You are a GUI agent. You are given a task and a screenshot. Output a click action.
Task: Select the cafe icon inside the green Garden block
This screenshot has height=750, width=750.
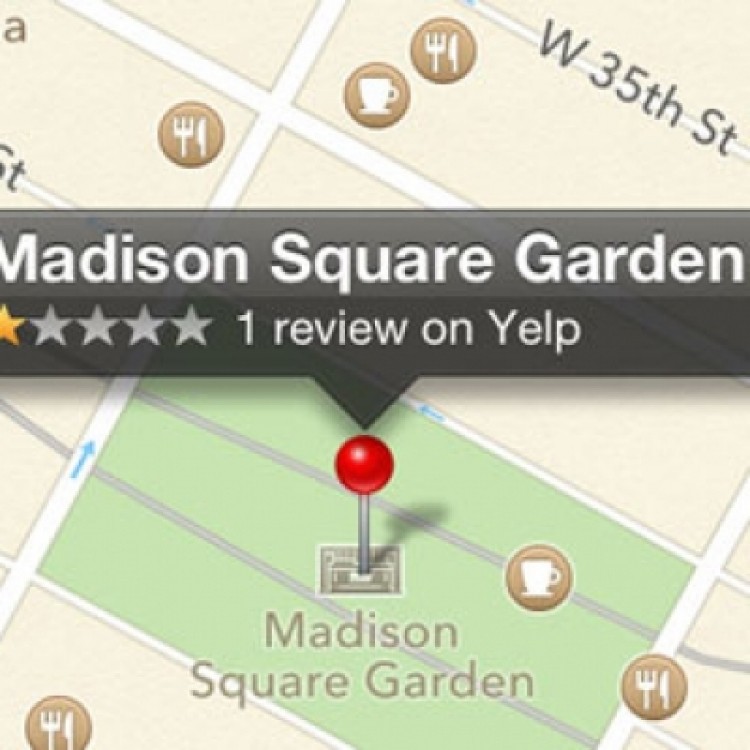click(538, 578)
